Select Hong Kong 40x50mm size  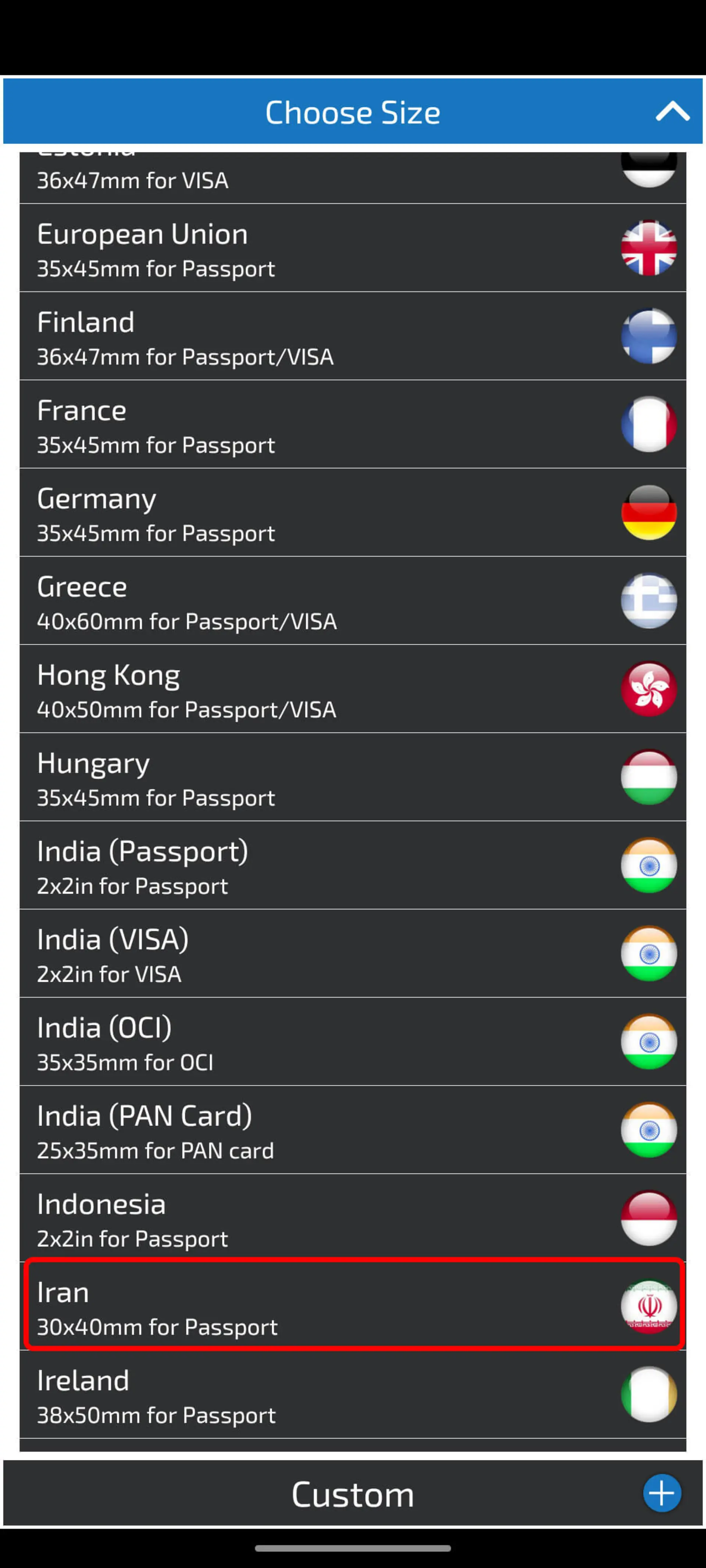pyautogui.click(x=353, y=689)
